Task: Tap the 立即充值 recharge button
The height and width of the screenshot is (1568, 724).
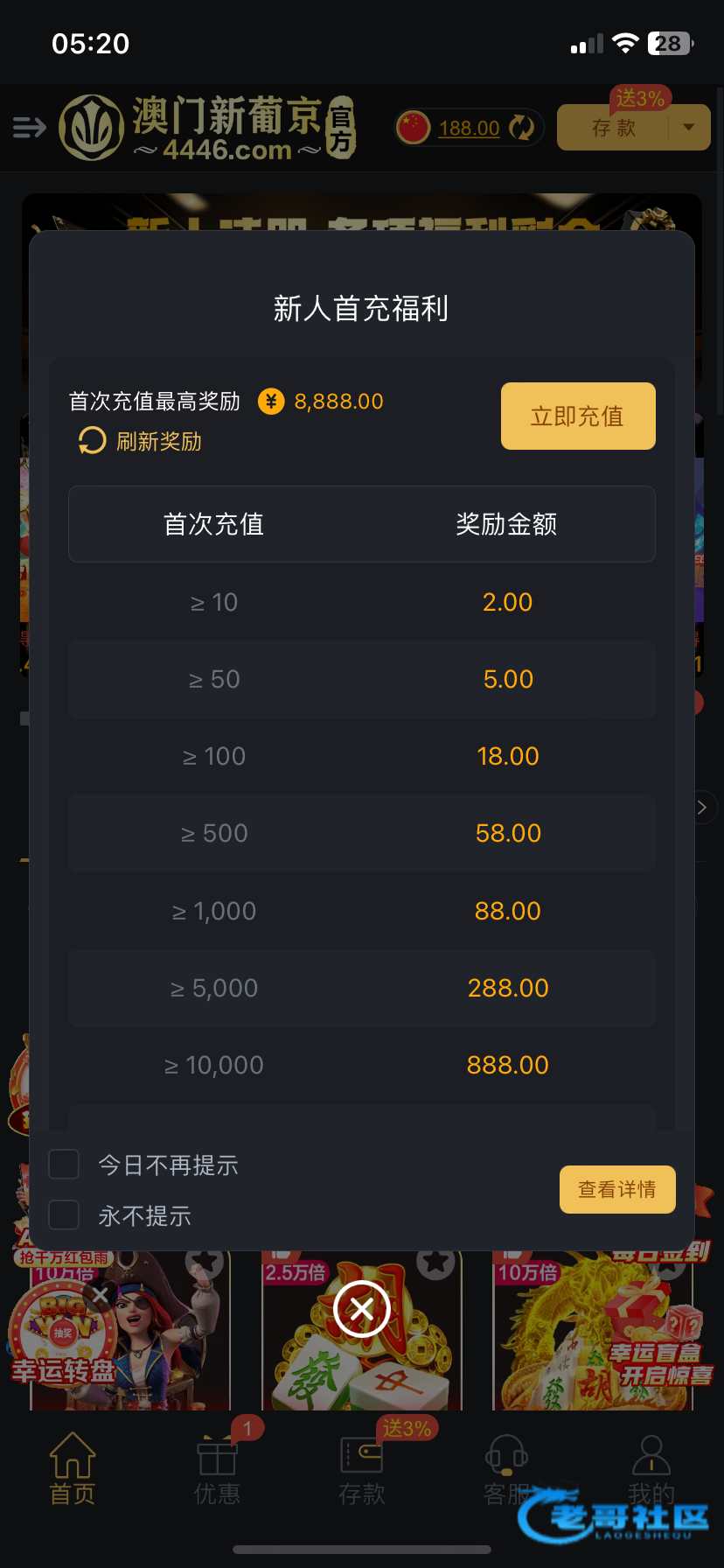Action: click(x=578, y=416)
